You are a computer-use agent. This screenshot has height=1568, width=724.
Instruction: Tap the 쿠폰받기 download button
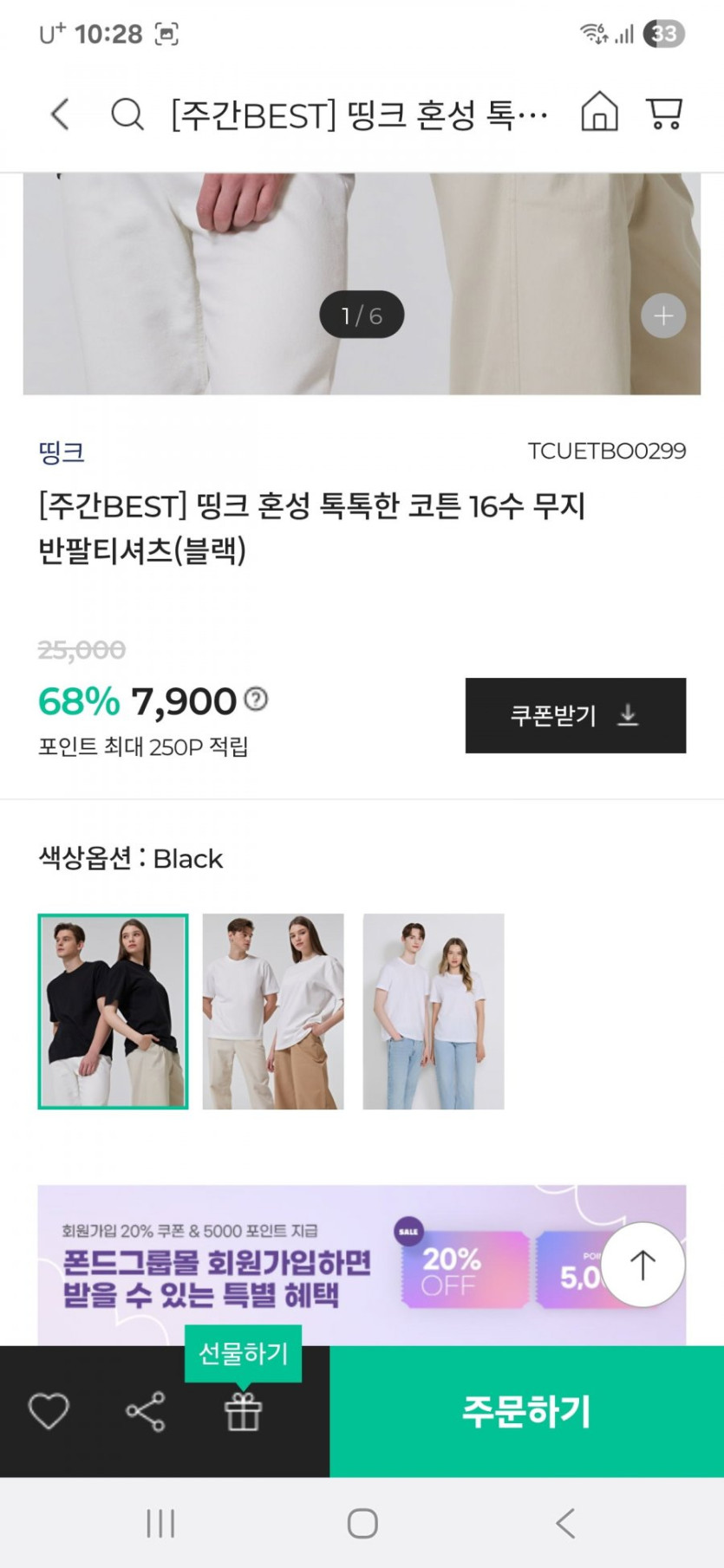coord(575,715)
